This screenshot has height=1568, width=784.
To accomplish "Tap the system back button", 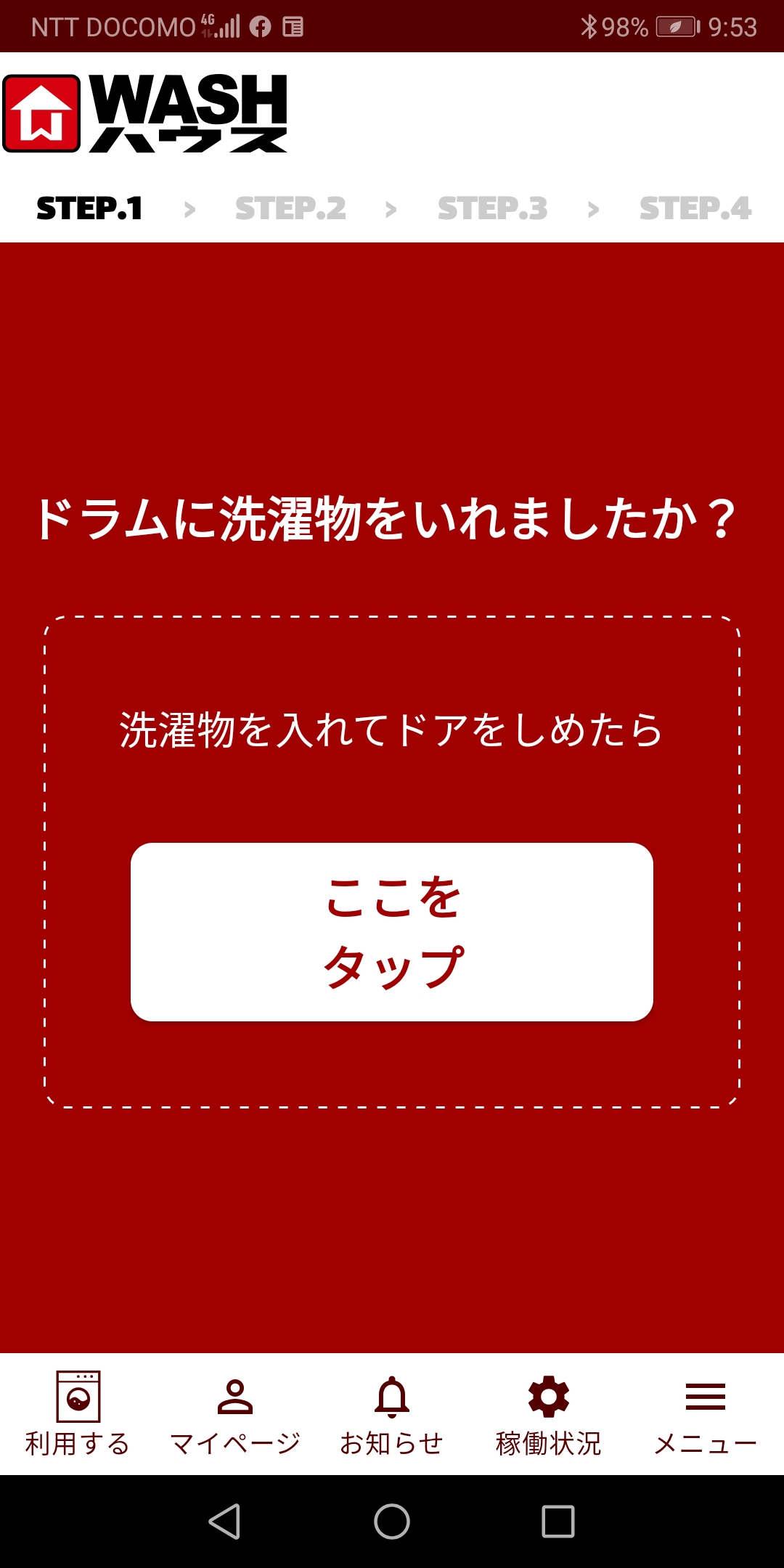I will coord(225,1521).
